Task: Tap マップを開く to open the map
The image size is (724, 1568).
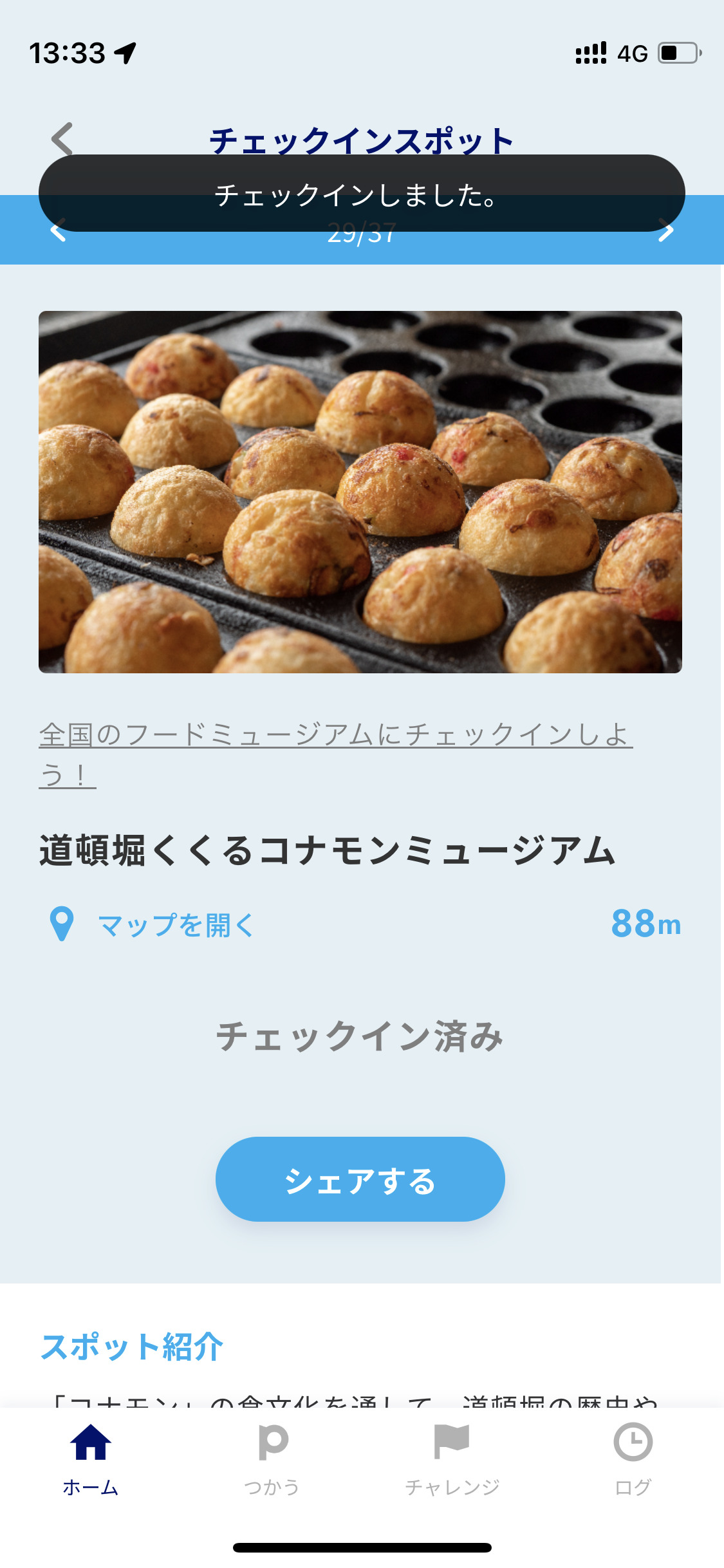Action: [175, 926]
